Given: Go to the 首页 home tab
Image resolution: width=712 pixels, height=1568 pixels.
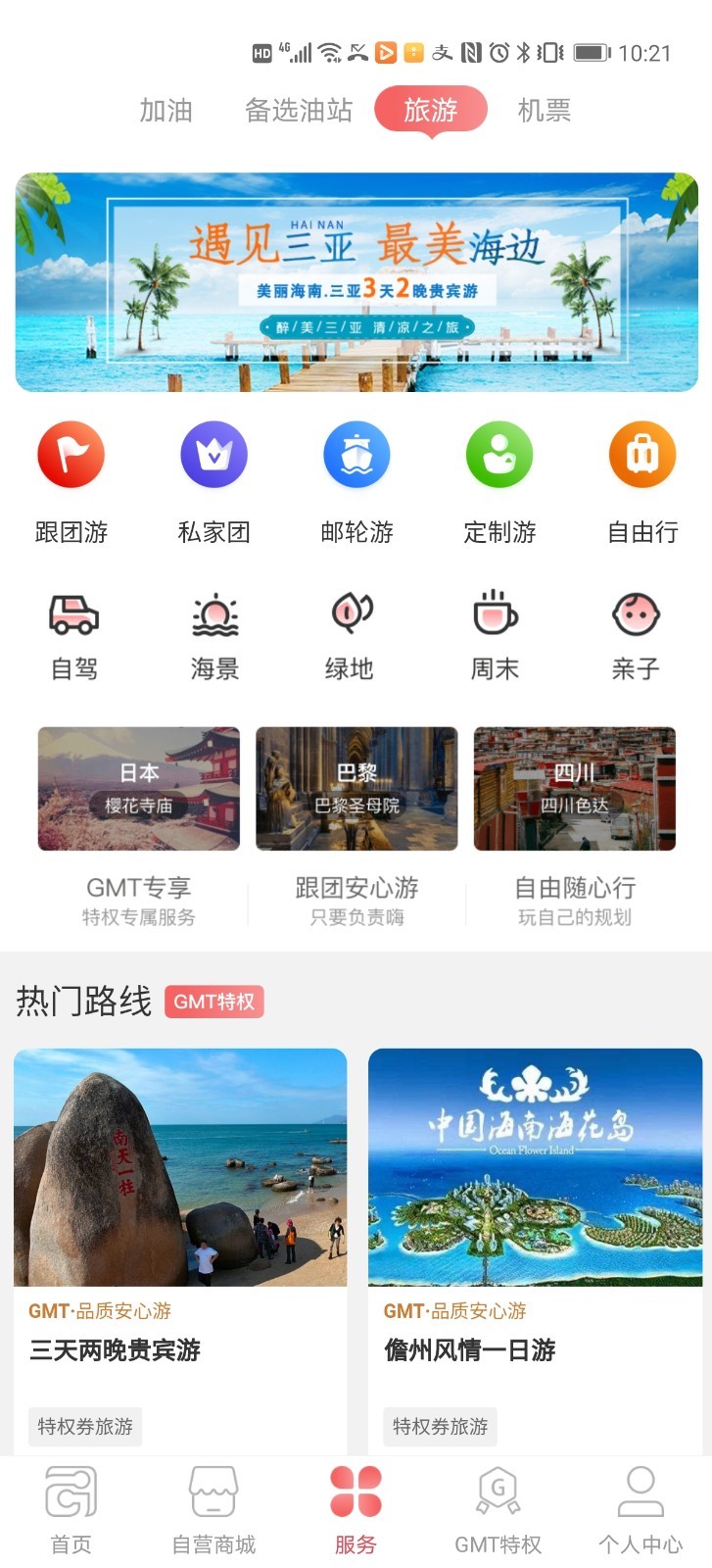Looking at the screenshot, I should 71,1511.
